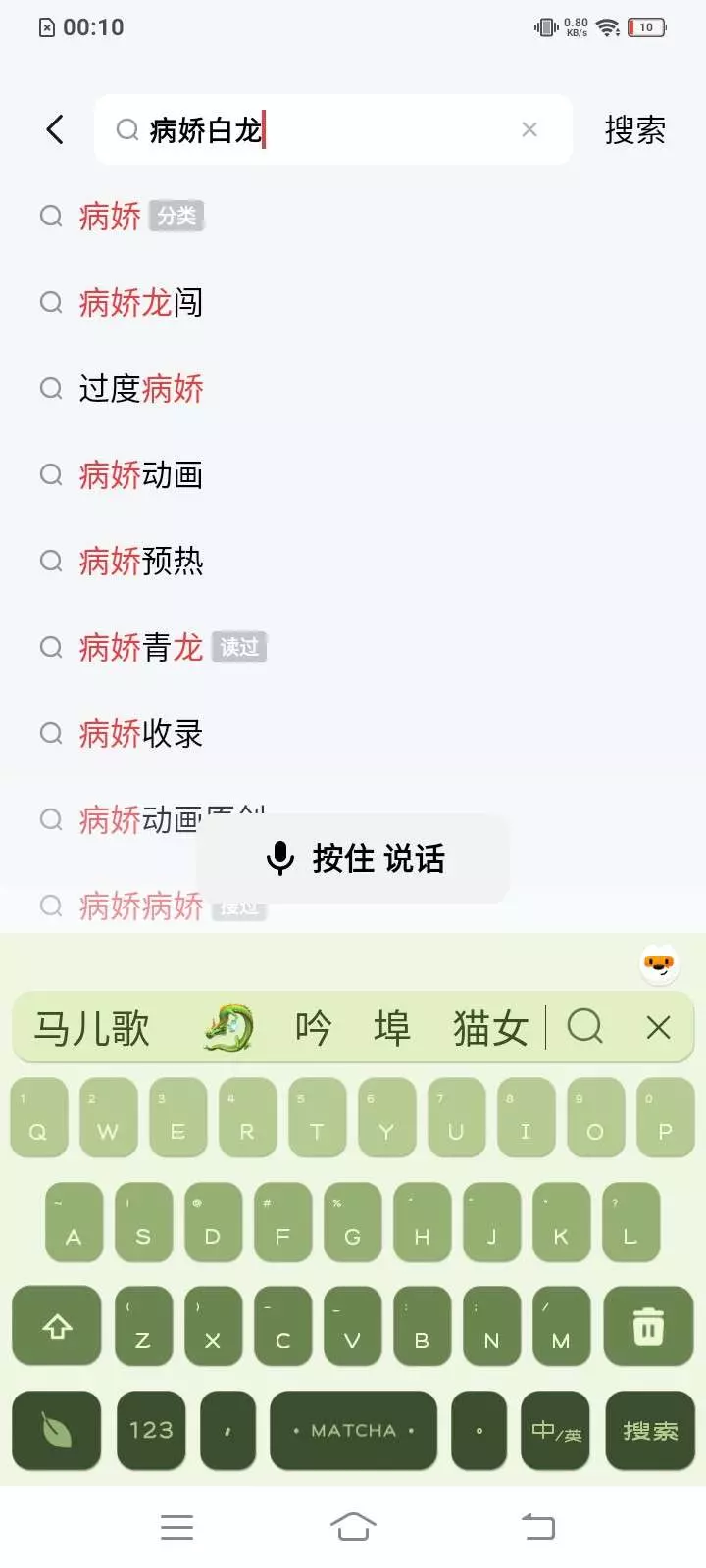Open the 病娇青龙 suggestion marked 读过
The image size is (706, 1568).
tap(353, 647)
